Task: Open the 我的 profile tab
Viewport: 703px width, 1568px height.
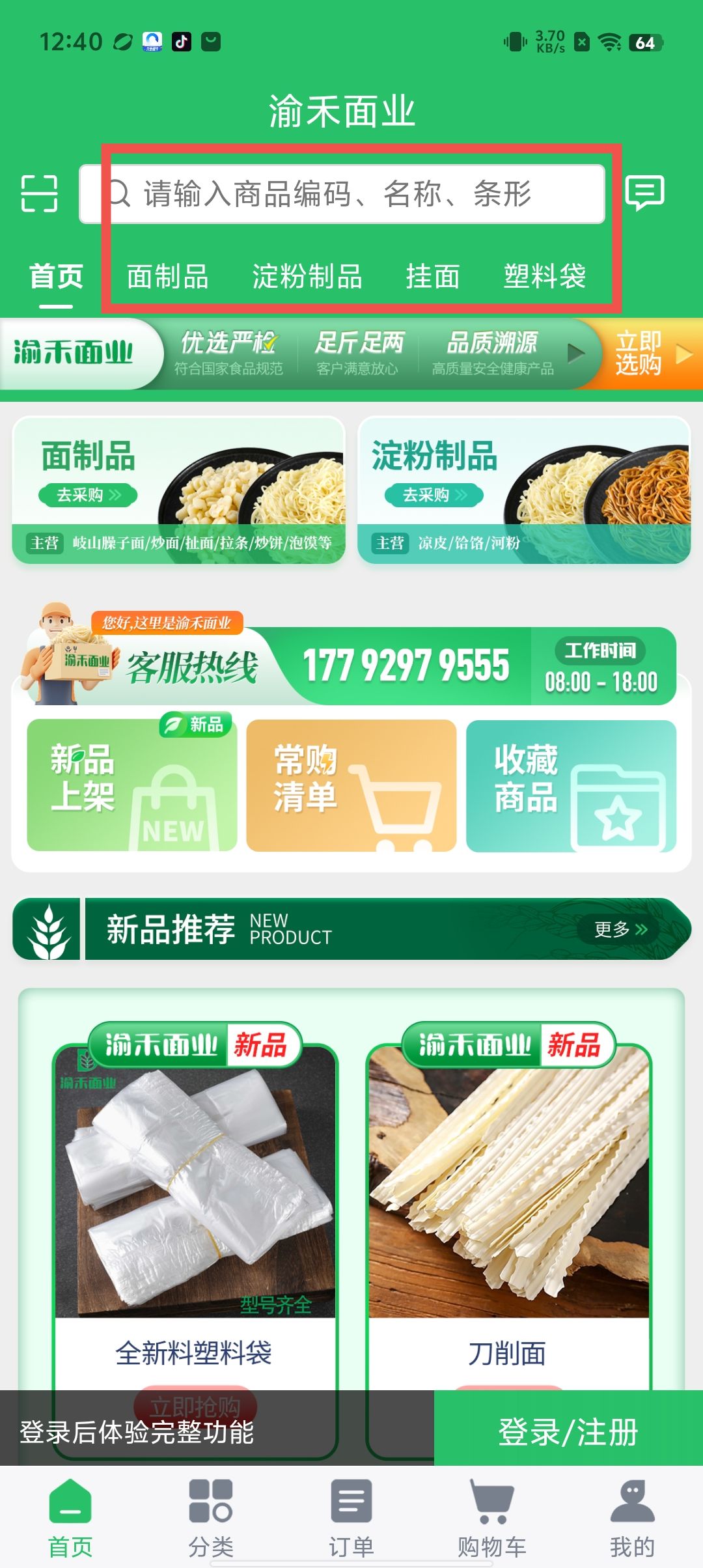Action: tap(631, 1517)
